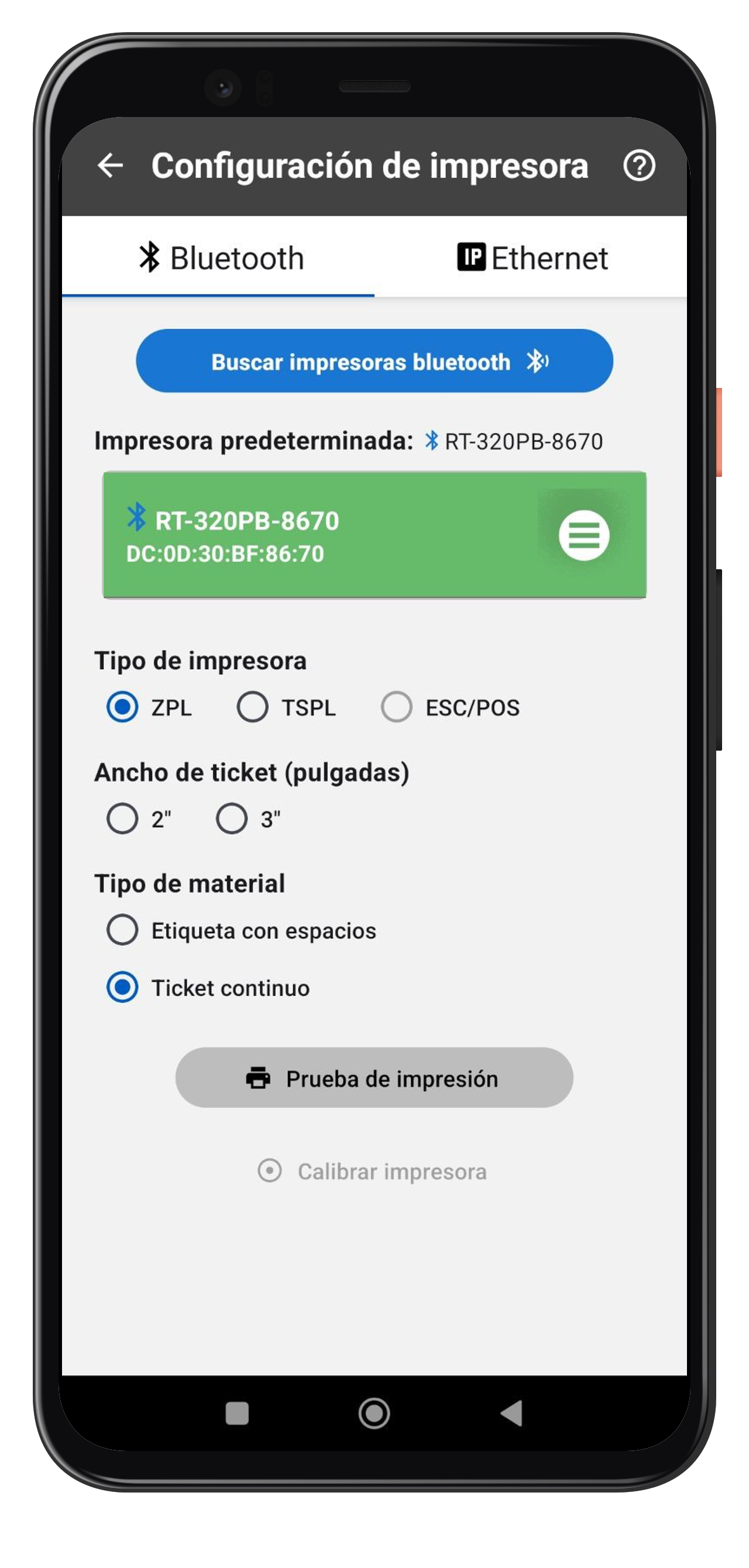The image size is (749, 1568).
Task: Set ticket width to 2 inches
Action: pos(123,818)
